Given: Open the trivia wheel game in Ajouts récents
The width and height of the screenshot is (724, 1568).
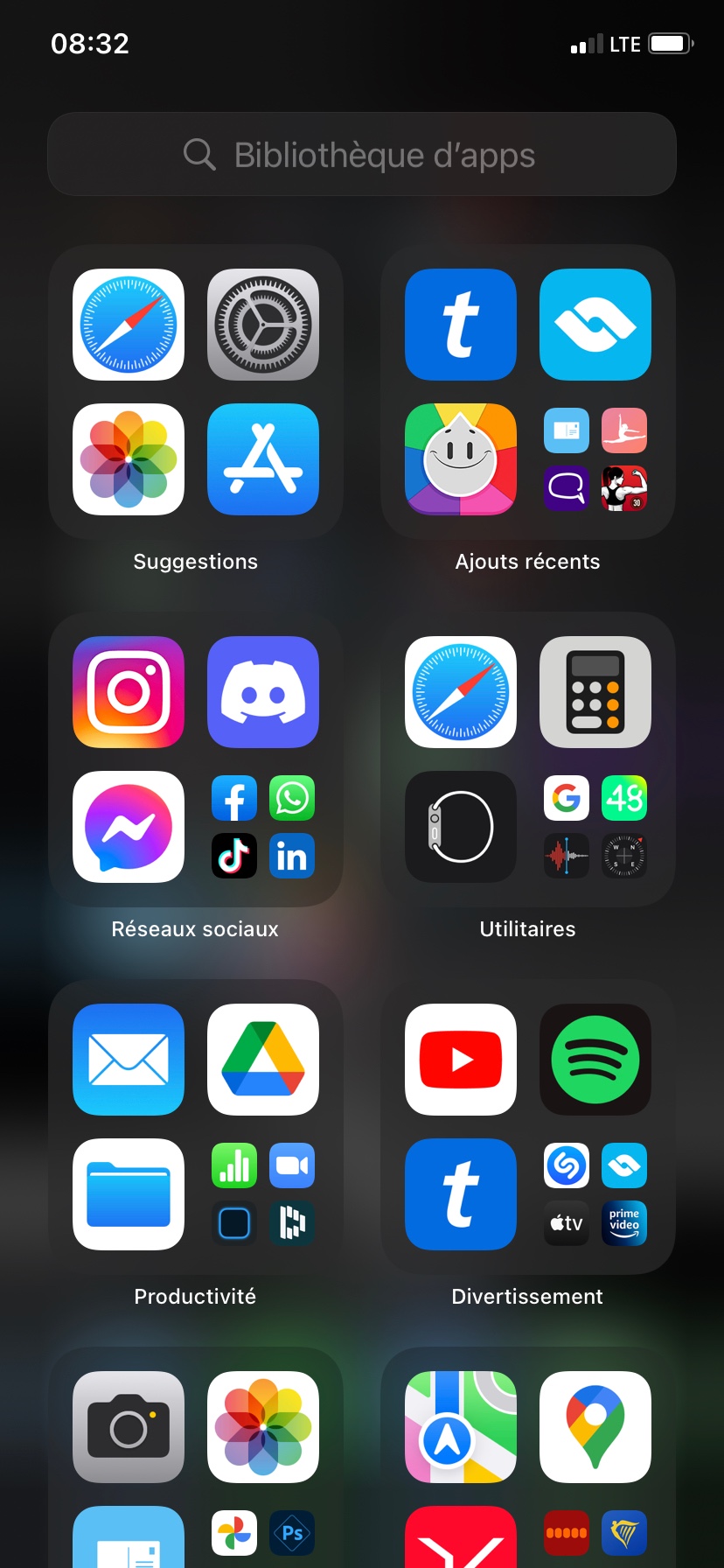Looking at the screenshot, I should coord(461,459).
